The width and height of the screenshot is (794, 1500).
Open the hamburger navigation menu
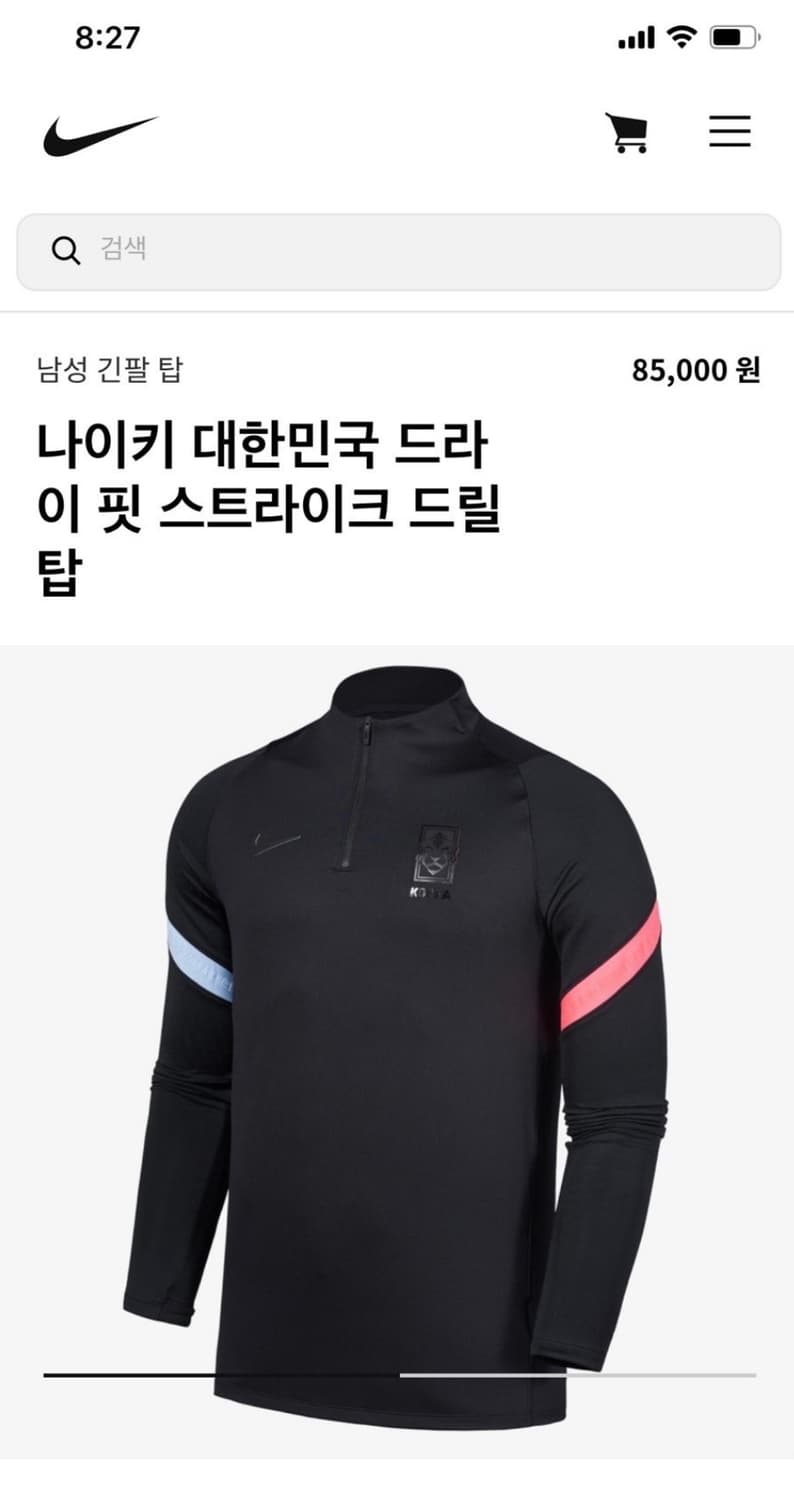pyautogui.click(x=730, y=133)
